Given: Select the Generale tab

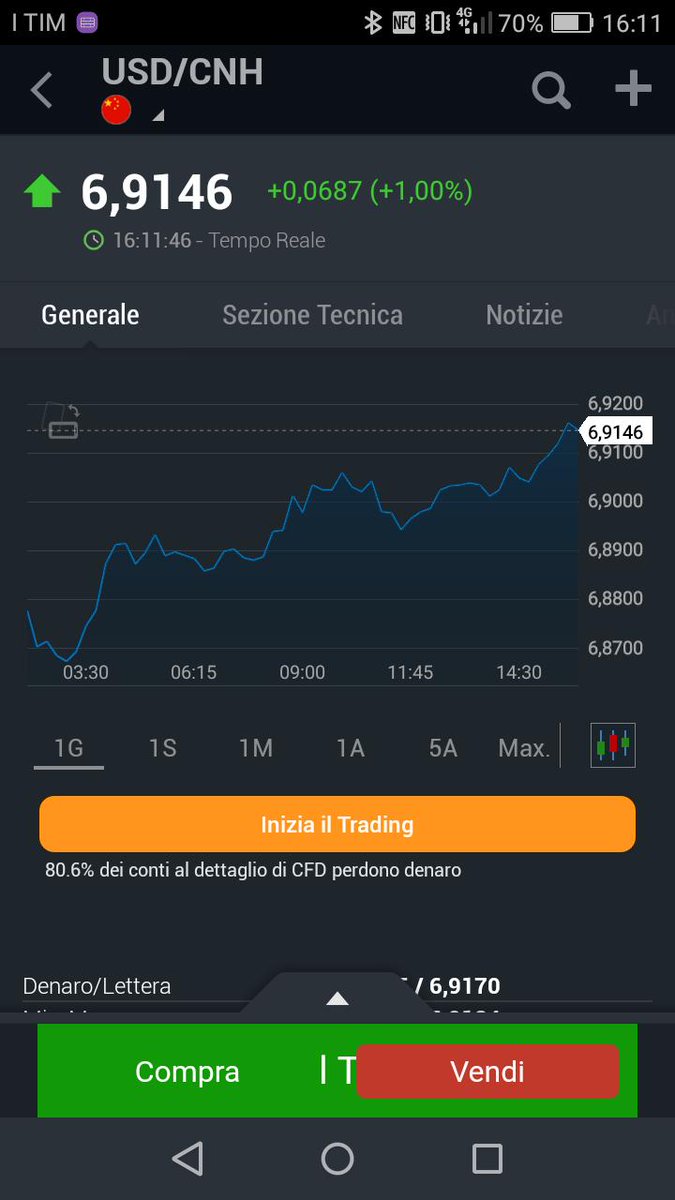Looking at the screenshot, I should (90, 315).
